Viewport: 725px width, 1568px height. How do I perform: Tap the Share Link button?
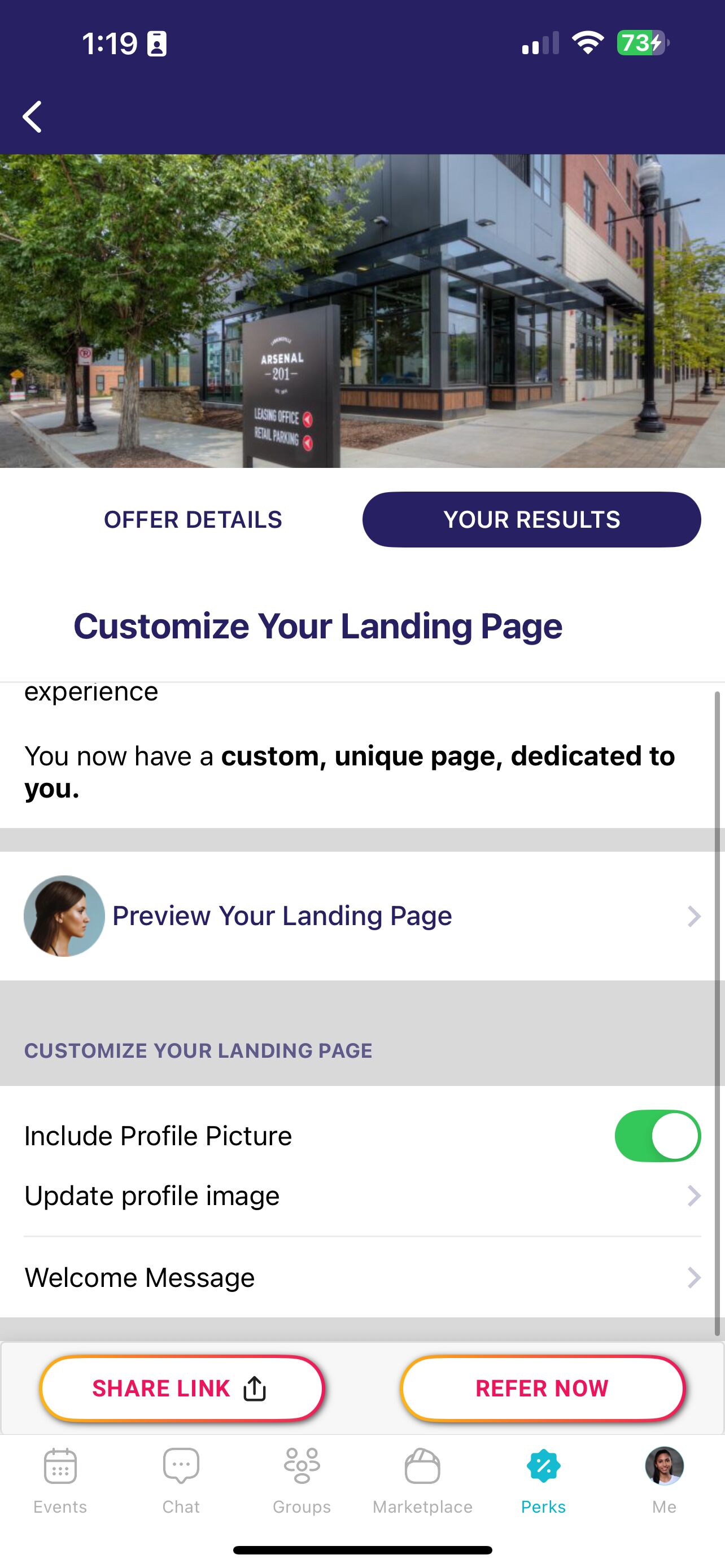[181, 1389]
